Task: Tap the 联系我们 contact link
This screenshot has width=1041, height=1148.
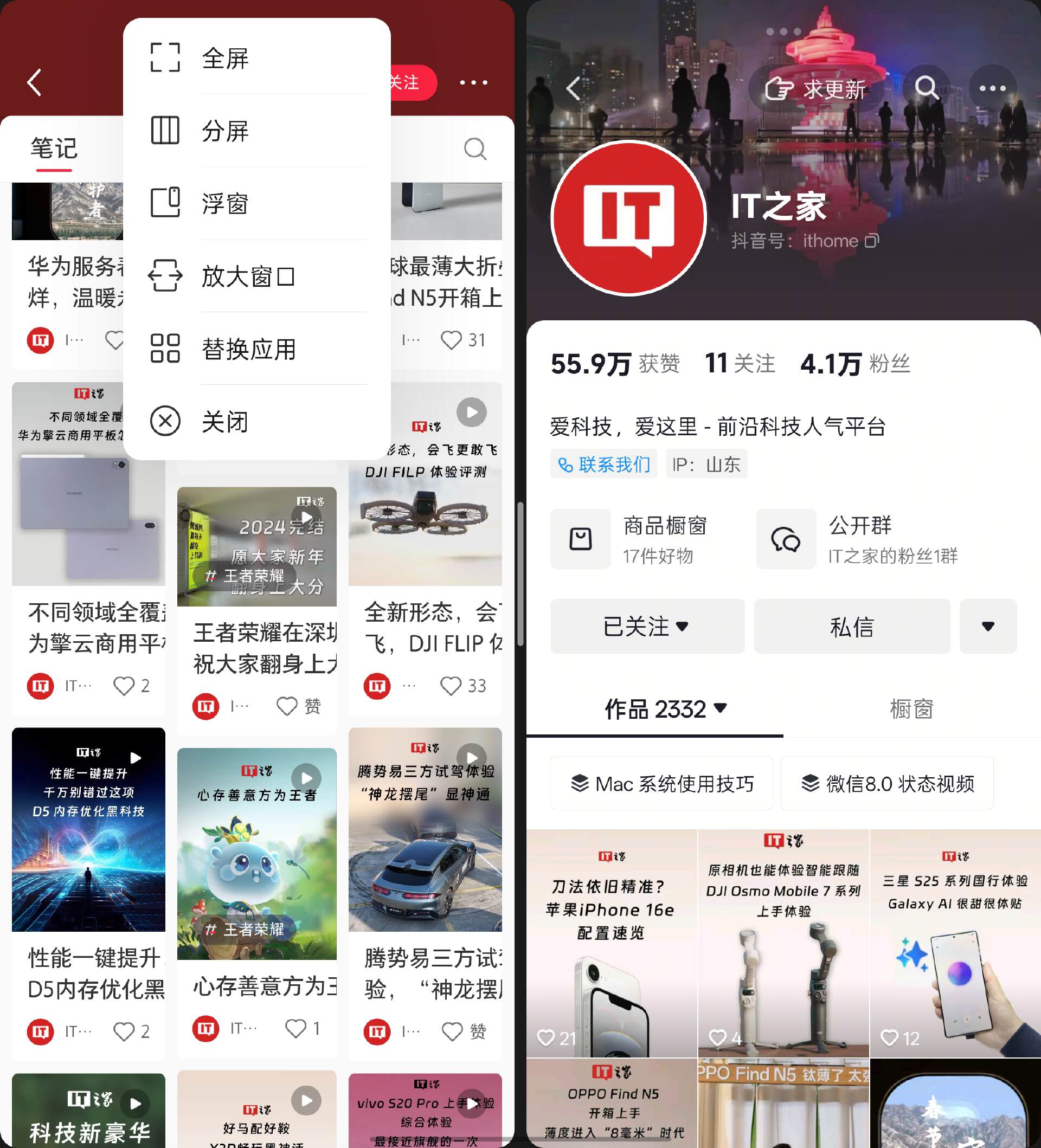Action: [603, 465]
